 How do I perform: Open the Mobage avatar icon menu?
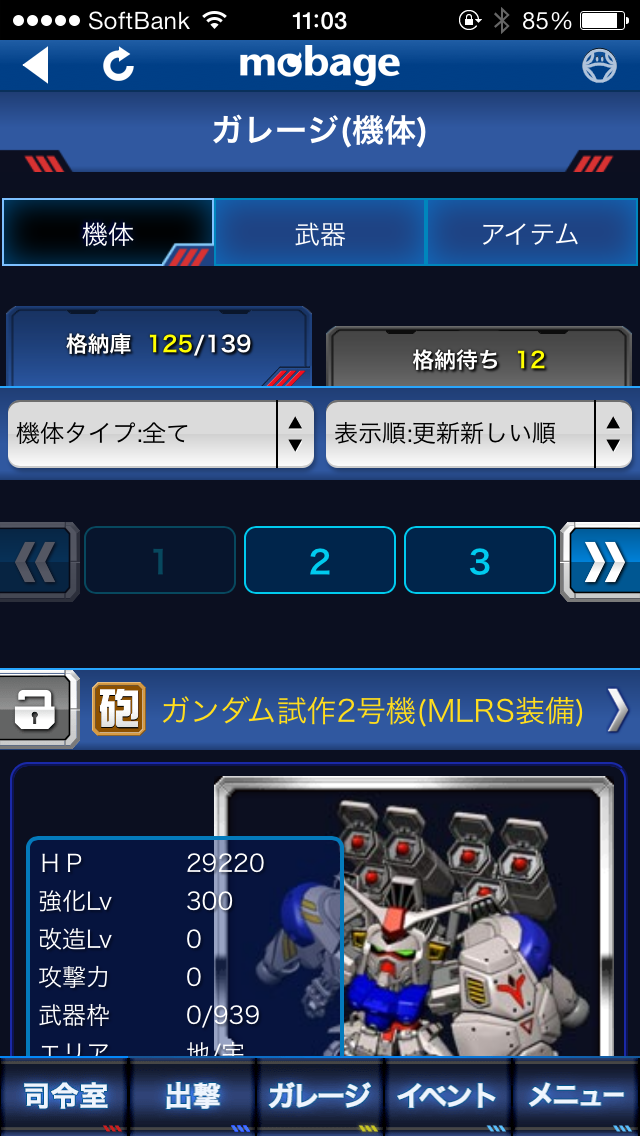[x=599, y=66]
